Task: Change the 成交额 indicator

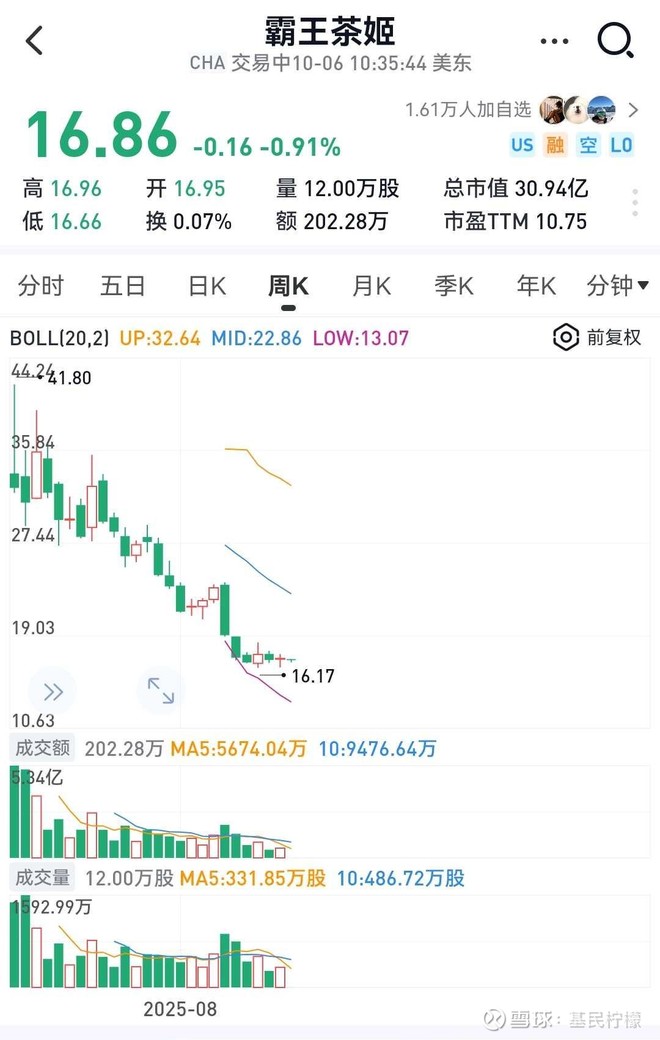Action: click(x=42, y=748)
